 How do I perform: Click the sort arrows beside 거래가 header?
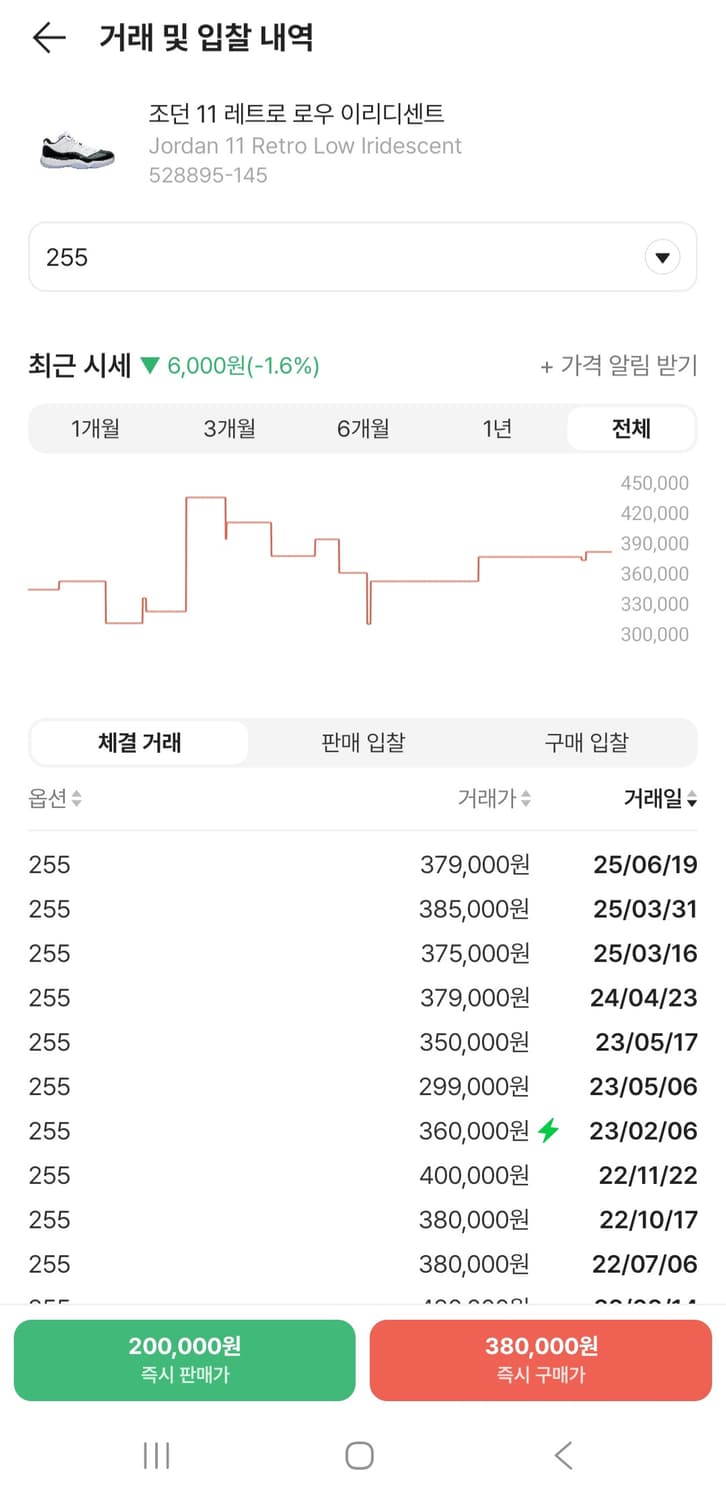(531, 798)
